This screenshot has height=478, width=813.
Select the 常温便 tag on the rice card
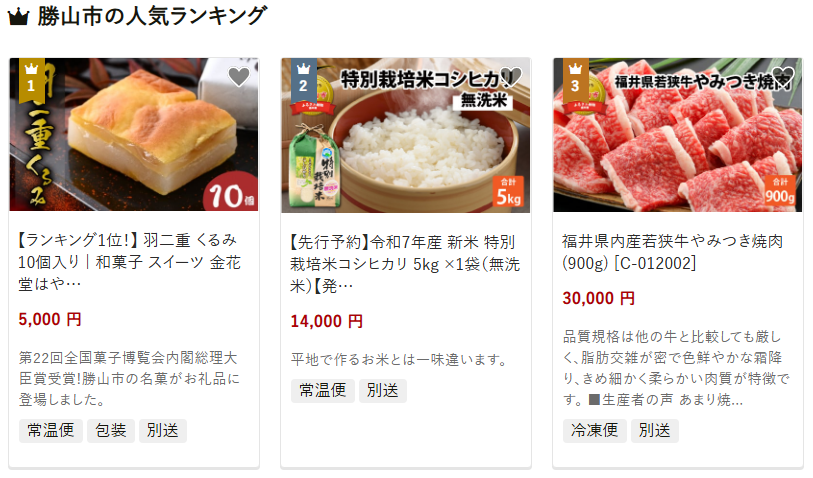click(x=322, y=390)
